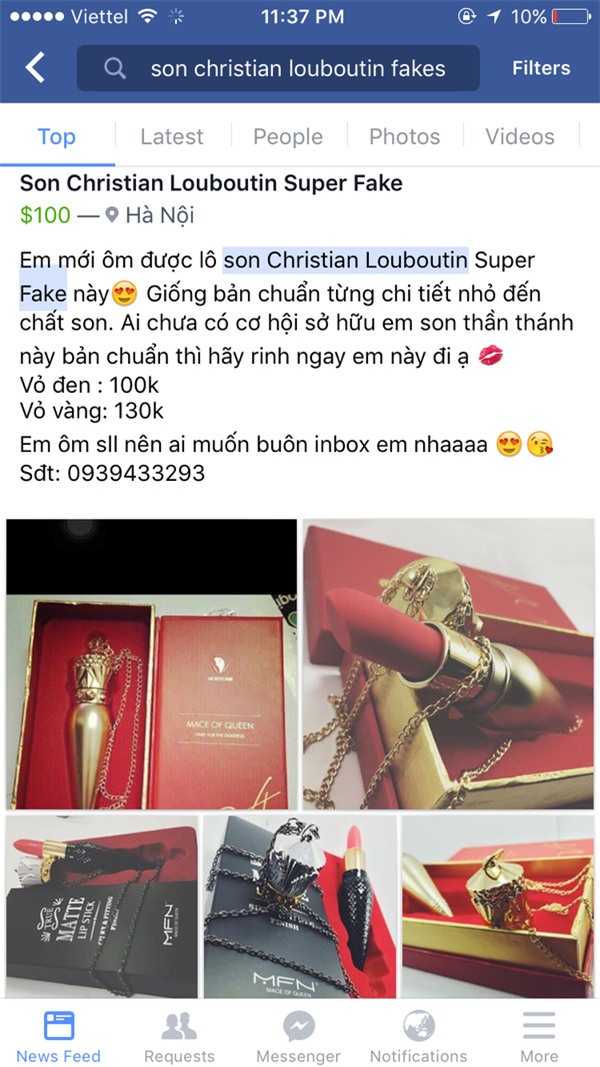
Task: Open the gold cap on red box photo
Action: coord(498,905)
